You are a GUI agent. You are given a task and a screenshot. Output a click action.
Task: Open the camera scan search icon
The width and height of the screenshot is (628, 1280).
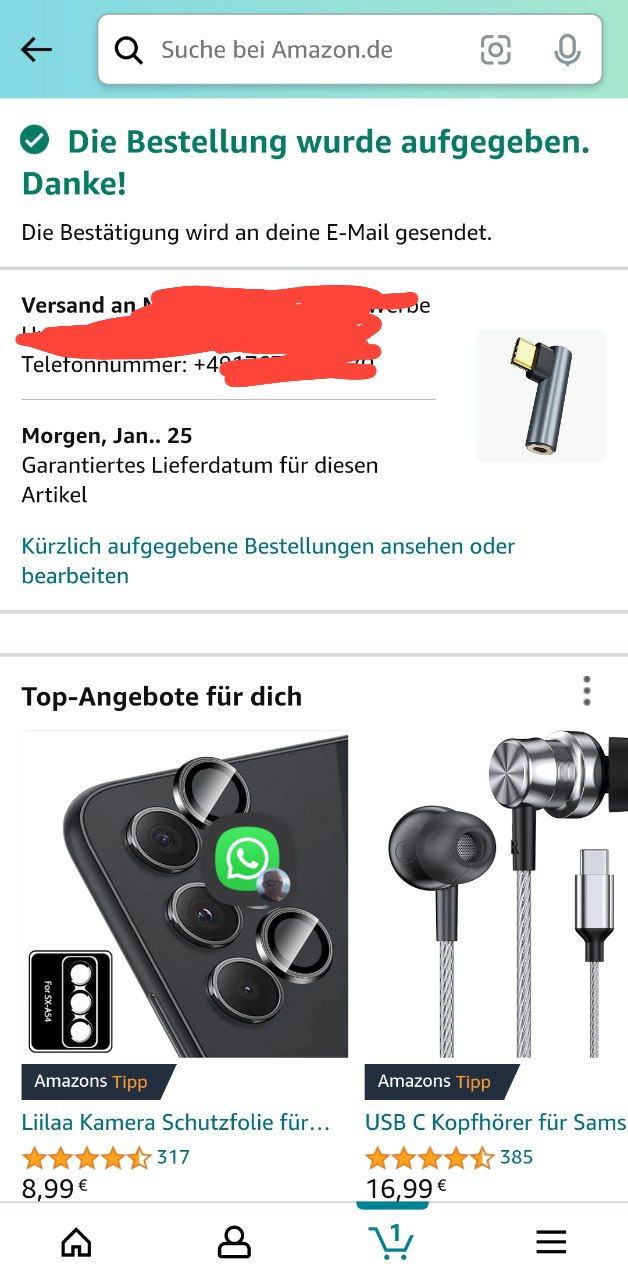tap(495, 50)
